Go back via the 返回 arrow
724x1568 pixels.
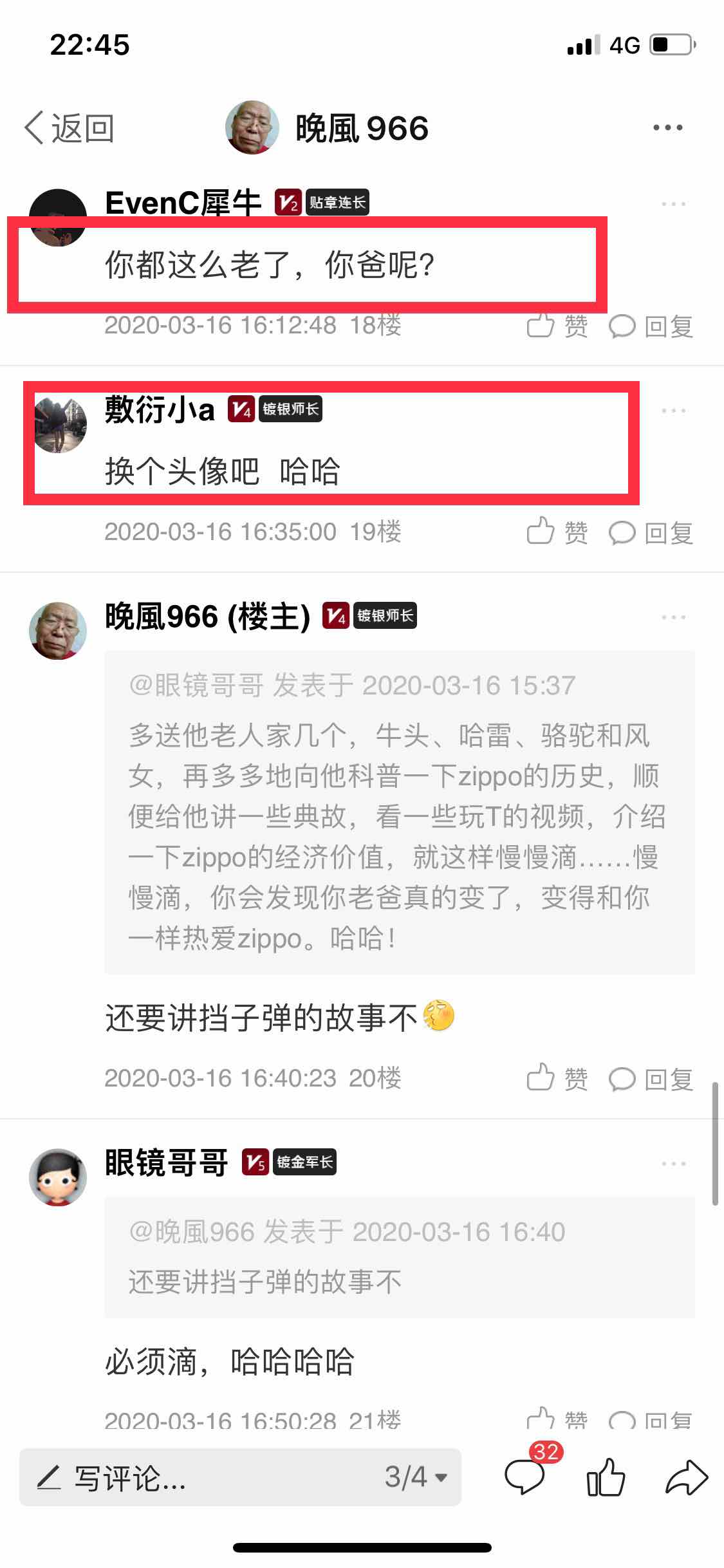click(x=69, y=127)
